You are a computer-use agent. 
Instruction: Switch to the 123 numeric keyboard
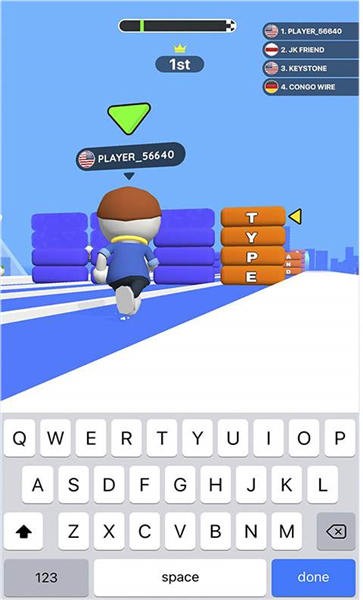click(46, 577)
